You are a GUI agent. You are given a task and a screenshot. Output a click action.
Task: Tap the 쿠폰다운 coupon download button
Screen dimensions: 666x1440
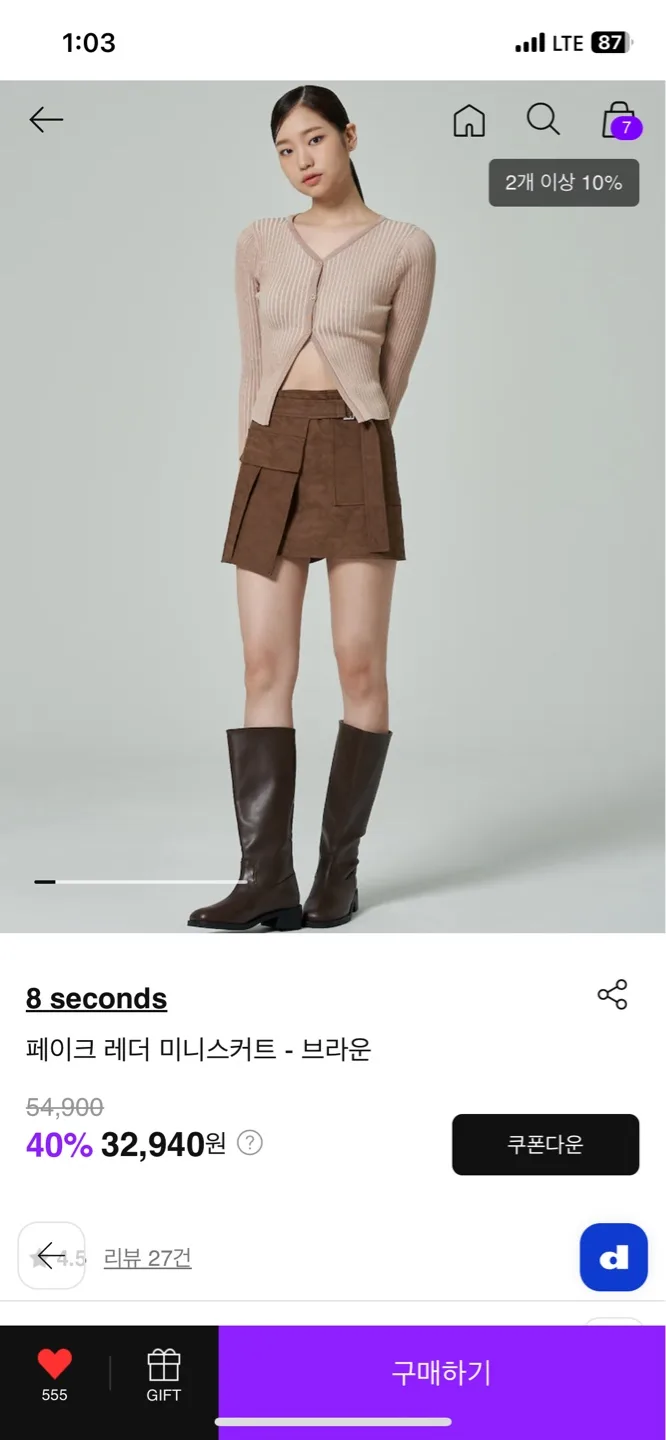545,1144
